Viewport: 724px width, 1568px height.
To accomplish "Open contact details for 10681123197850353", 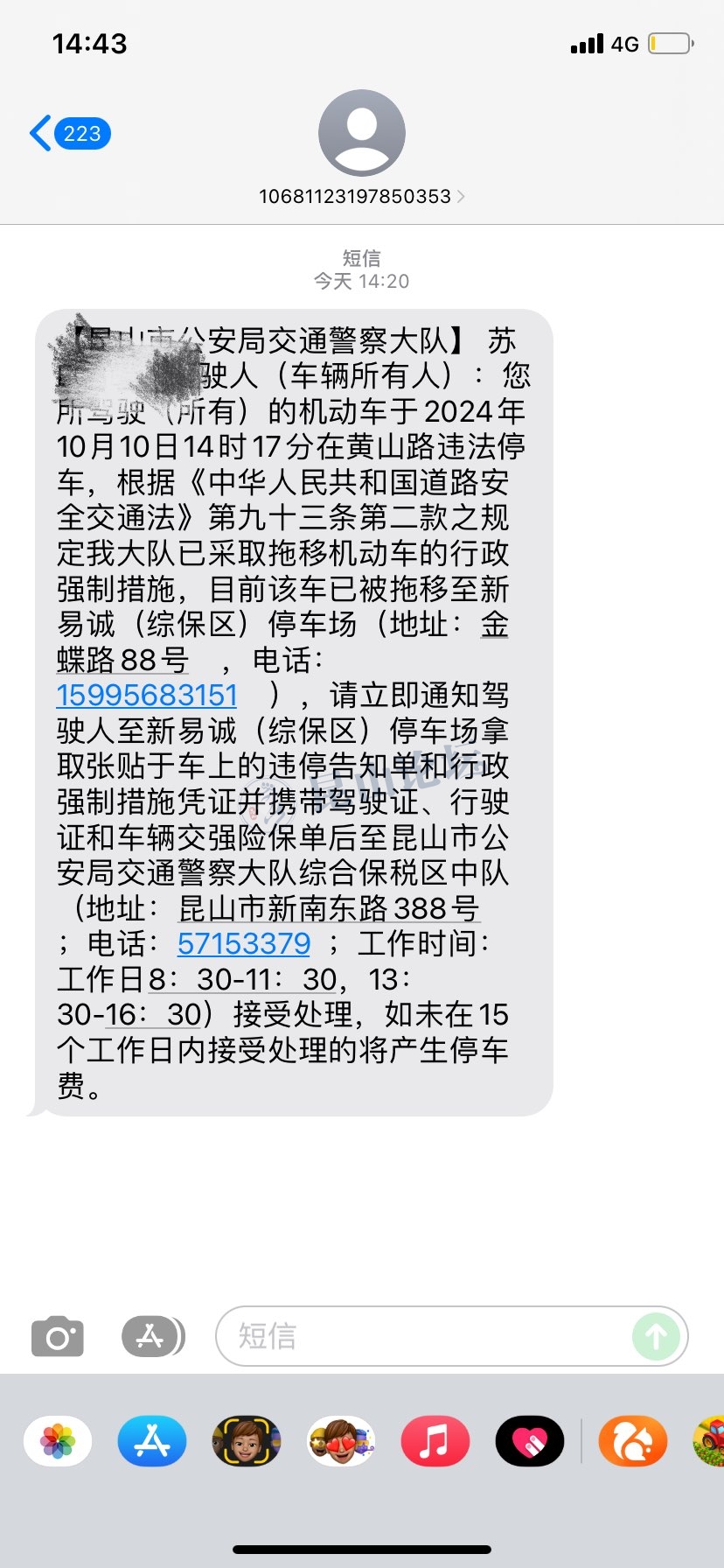I will [361, 196].
